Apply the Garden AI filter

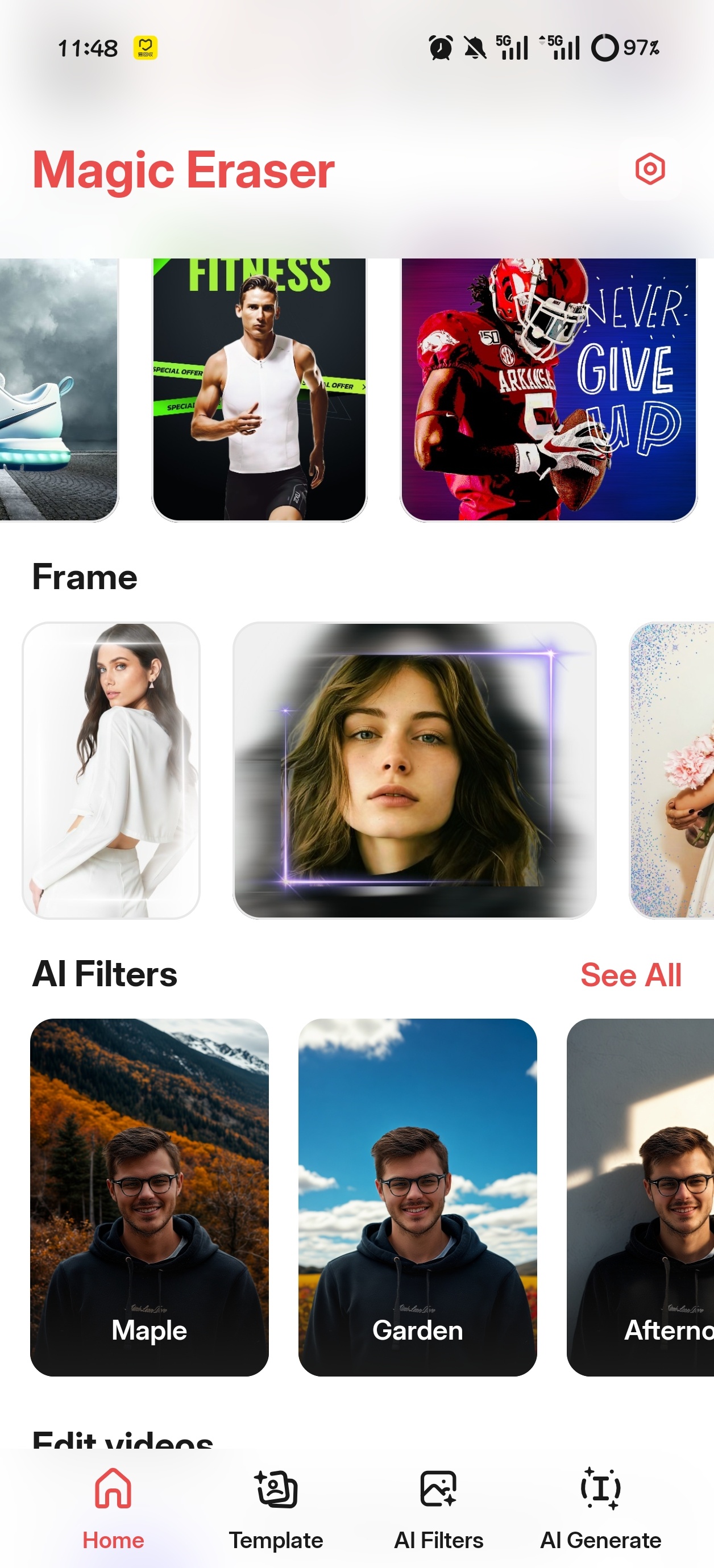417,1196
